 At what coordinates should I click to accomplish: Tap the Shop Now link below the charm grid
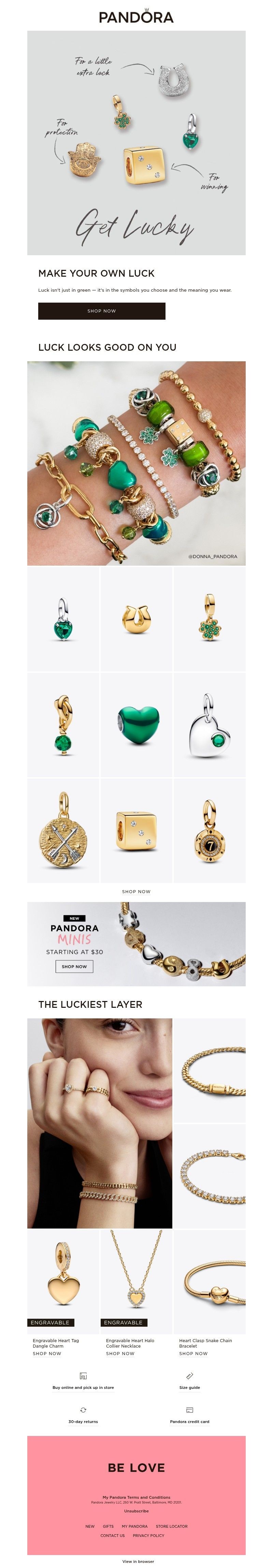coord(136,891)
